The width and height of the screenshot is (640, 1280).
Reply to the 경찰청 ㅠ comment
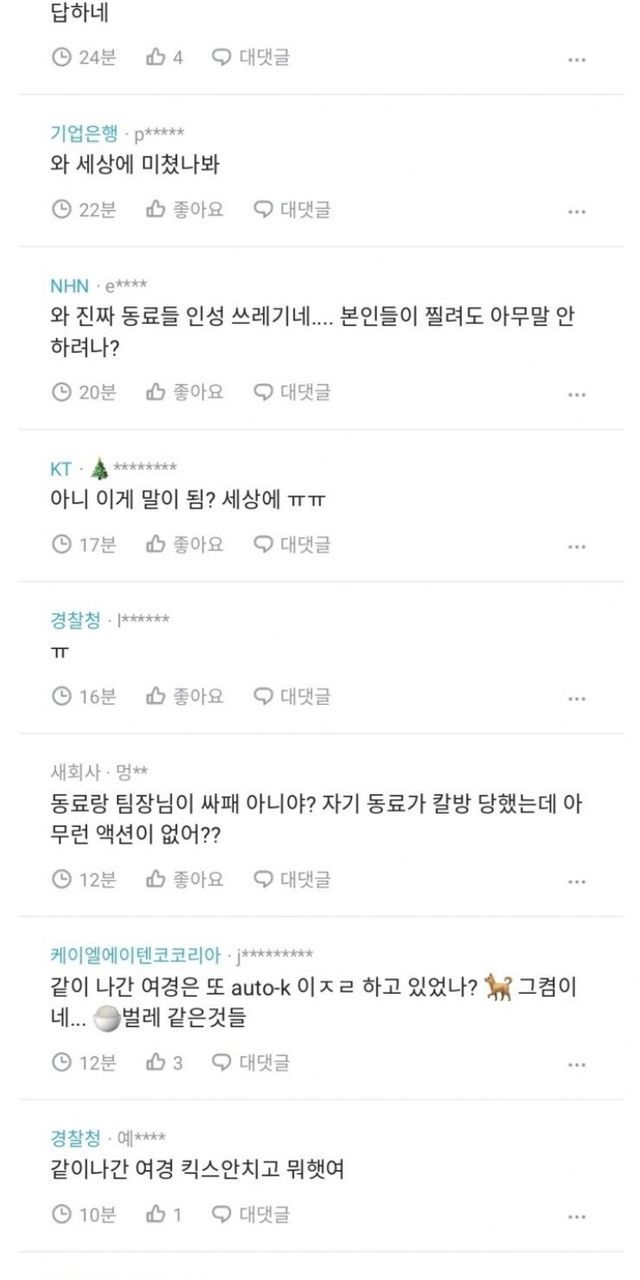[x=292, y=696]
